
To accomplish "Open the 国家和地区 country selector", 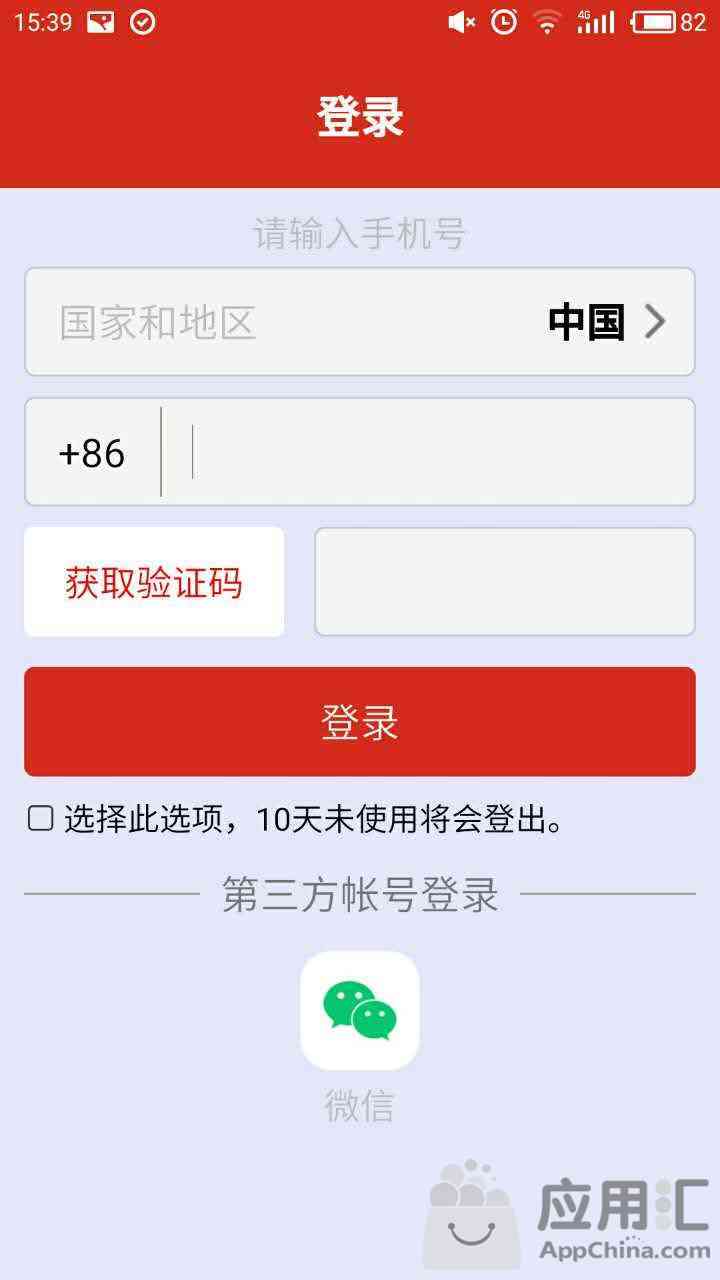I will (360, 322).
